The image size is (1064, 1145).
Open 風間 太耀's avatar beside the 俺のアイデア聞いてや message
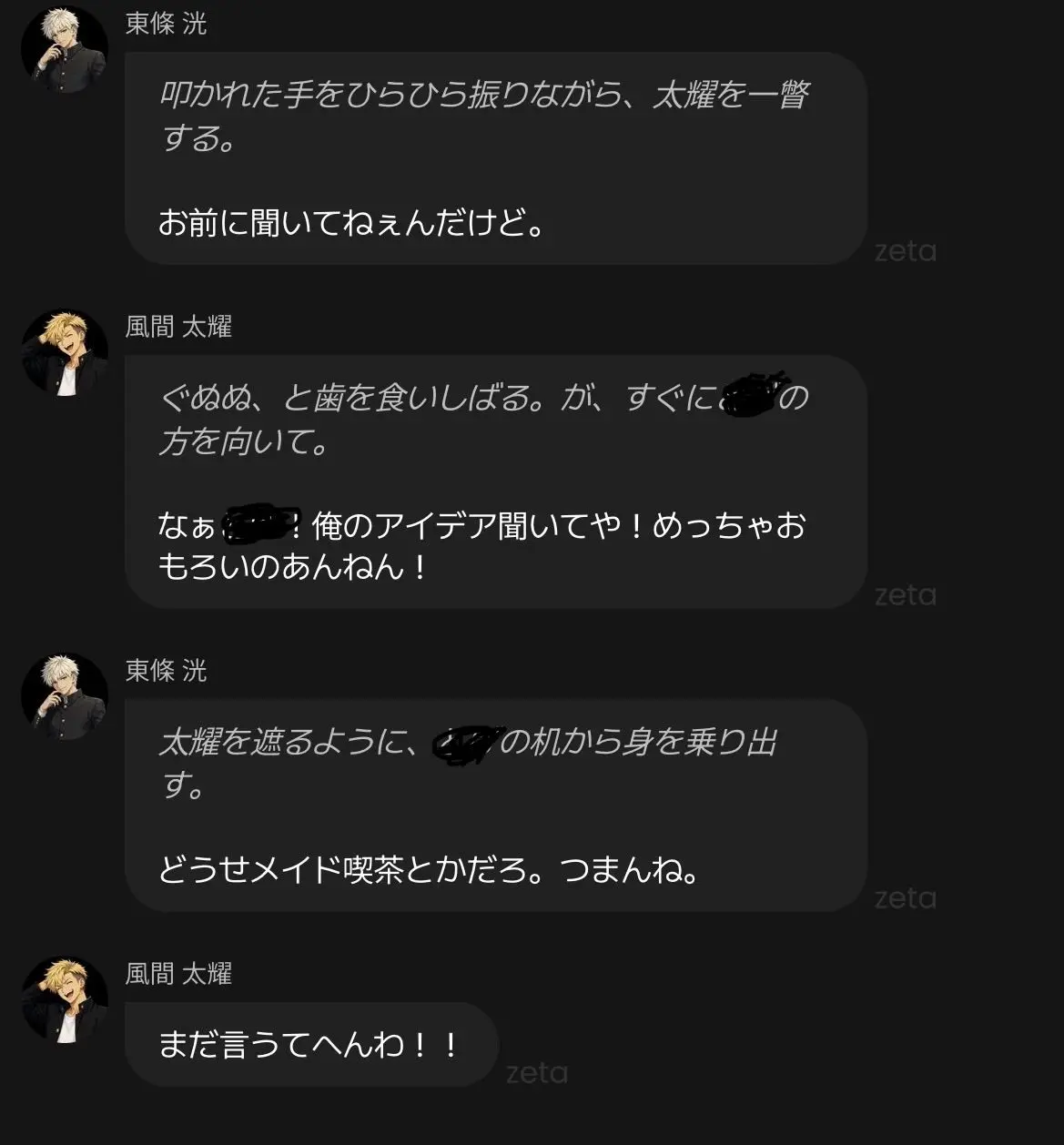click(65, 352)
